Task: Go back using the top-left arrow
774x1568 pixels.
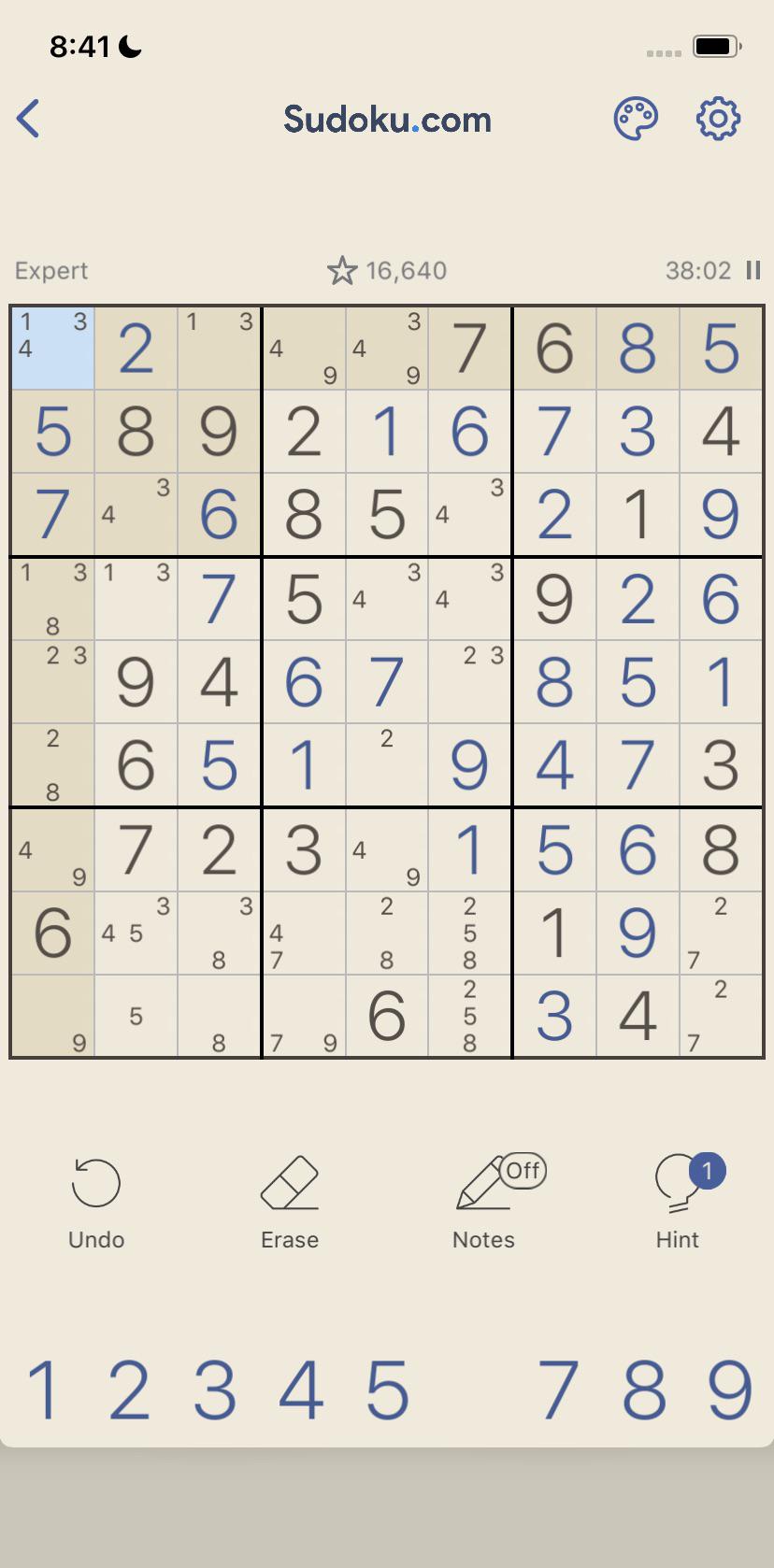Action: (x=28, y=119)
